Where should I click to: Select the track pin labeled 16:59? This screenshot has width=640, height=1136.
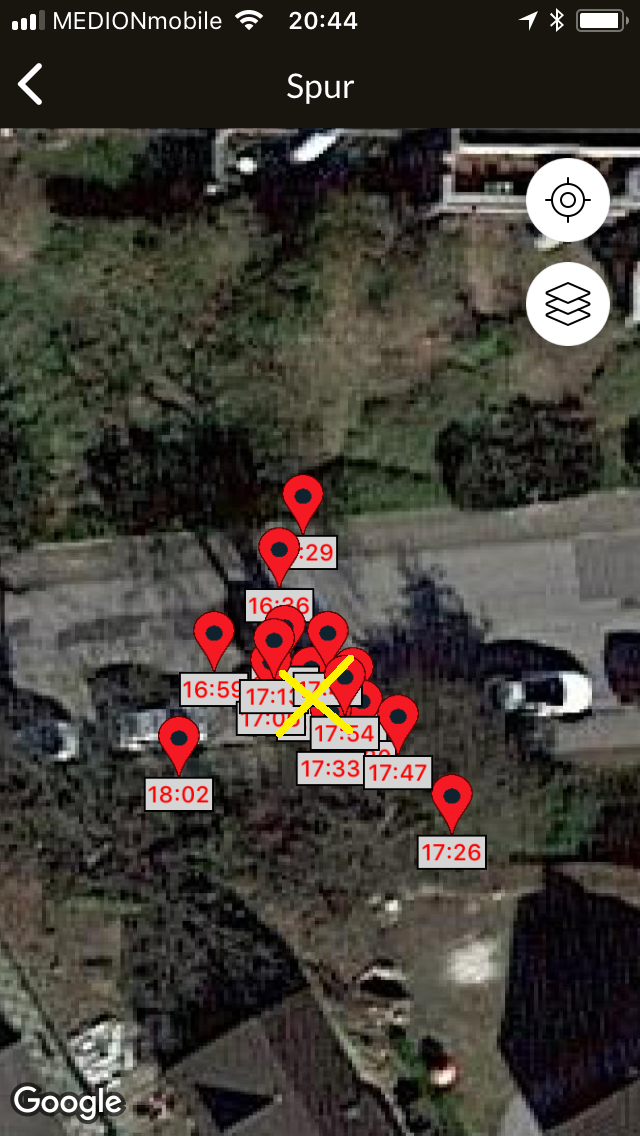coord(214,637)
